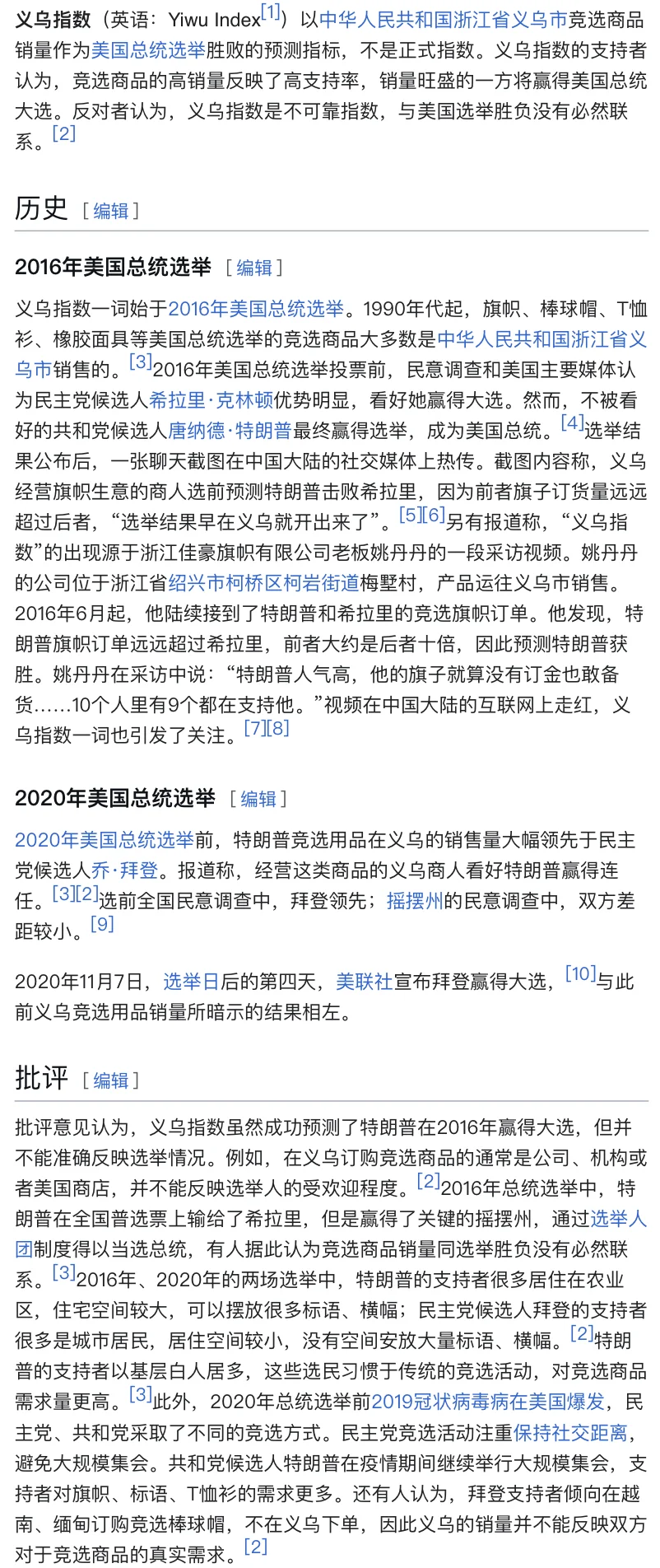This screenshot has width=660, height=1568.
Task: Open the 中华人民共和国浙江省义乌市 link in the intro
Action: pyautogui.click(x=443, y=20)
